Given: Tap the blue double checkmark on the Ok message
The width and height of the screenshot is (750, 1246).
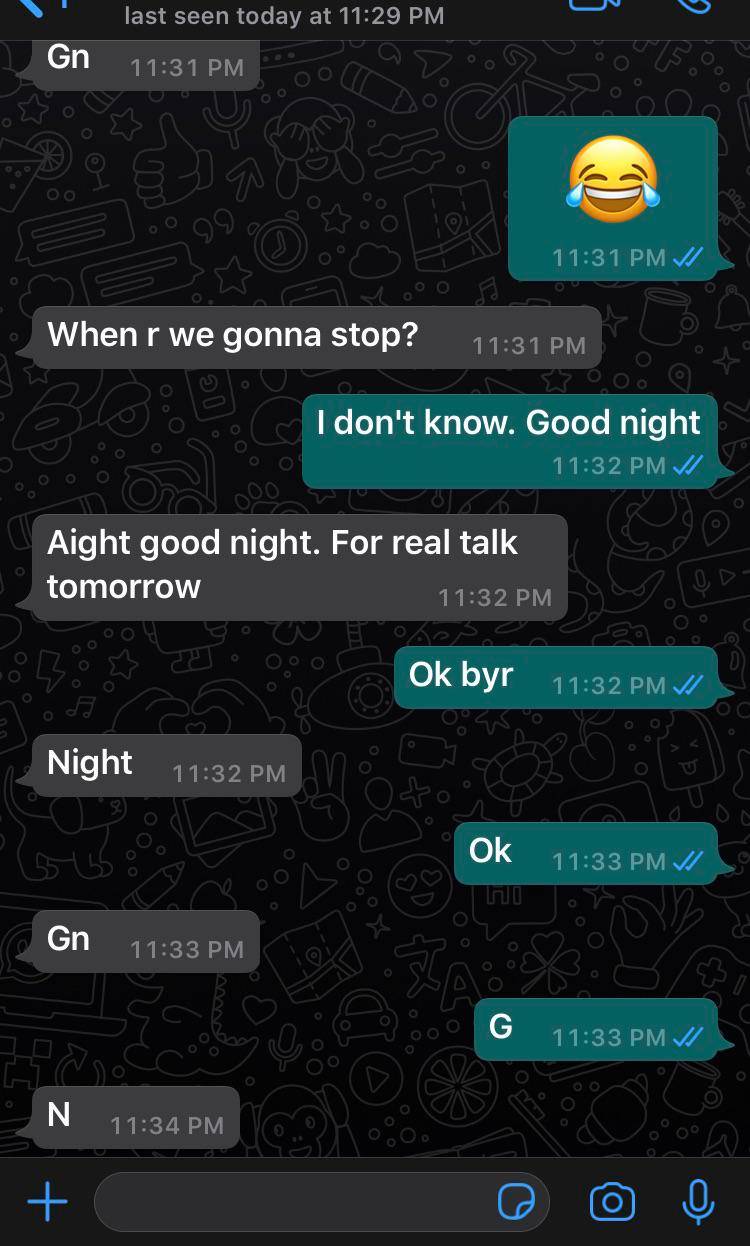Looking at the screenshot, I should pyautogui.click(x=688, y=861).
